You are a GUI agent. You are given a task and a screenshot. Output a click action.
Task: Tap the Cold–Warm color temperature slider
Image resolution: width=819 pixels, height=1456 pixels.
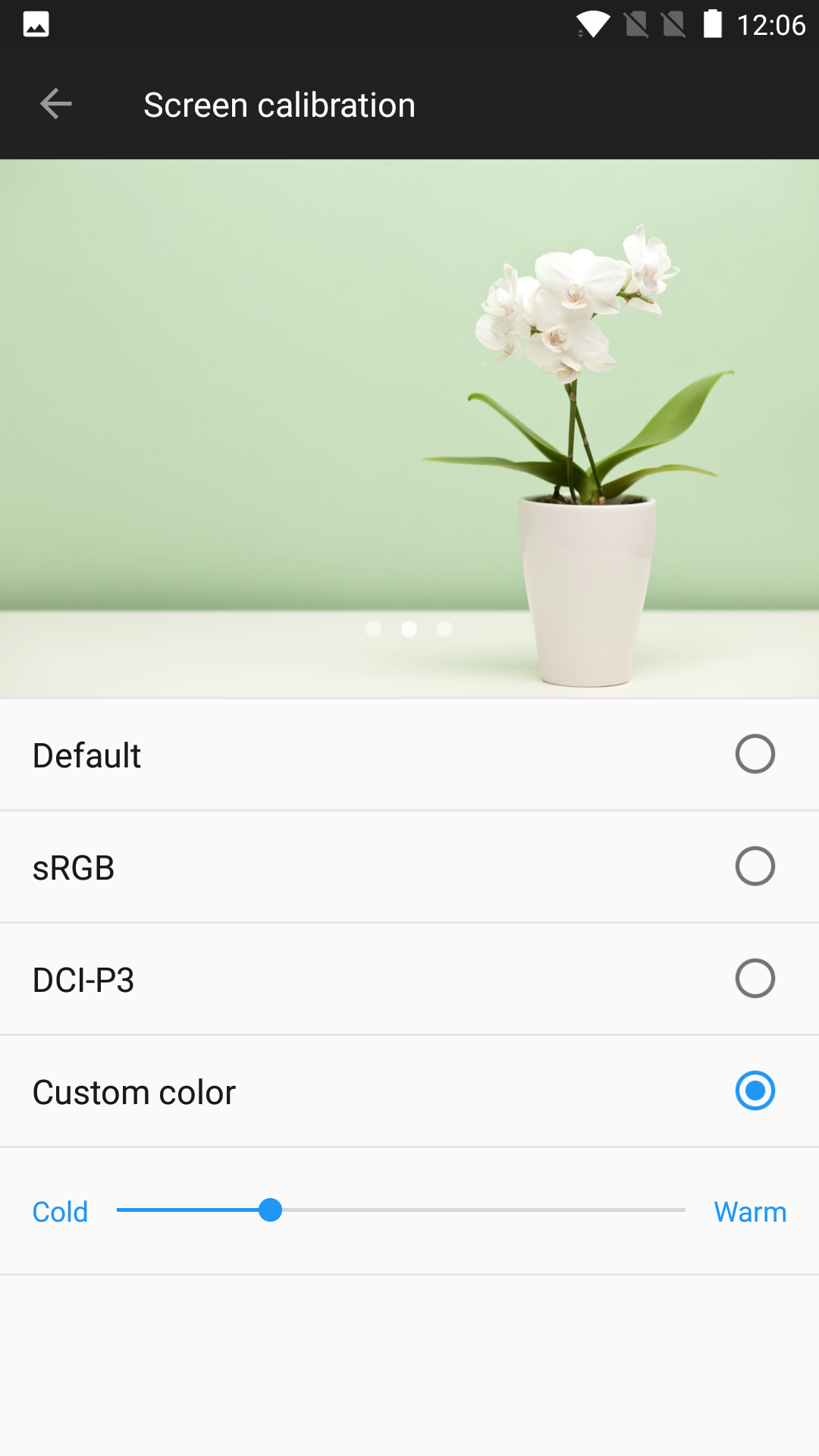401,1210
